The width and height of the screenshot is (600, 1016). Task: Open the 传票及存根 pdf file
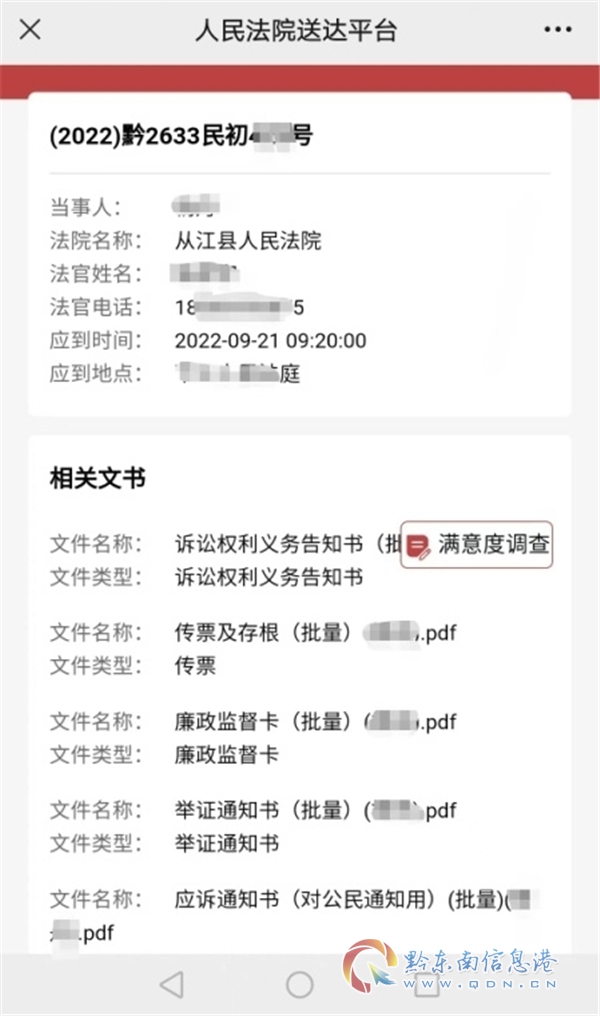(x=316, y=632)
